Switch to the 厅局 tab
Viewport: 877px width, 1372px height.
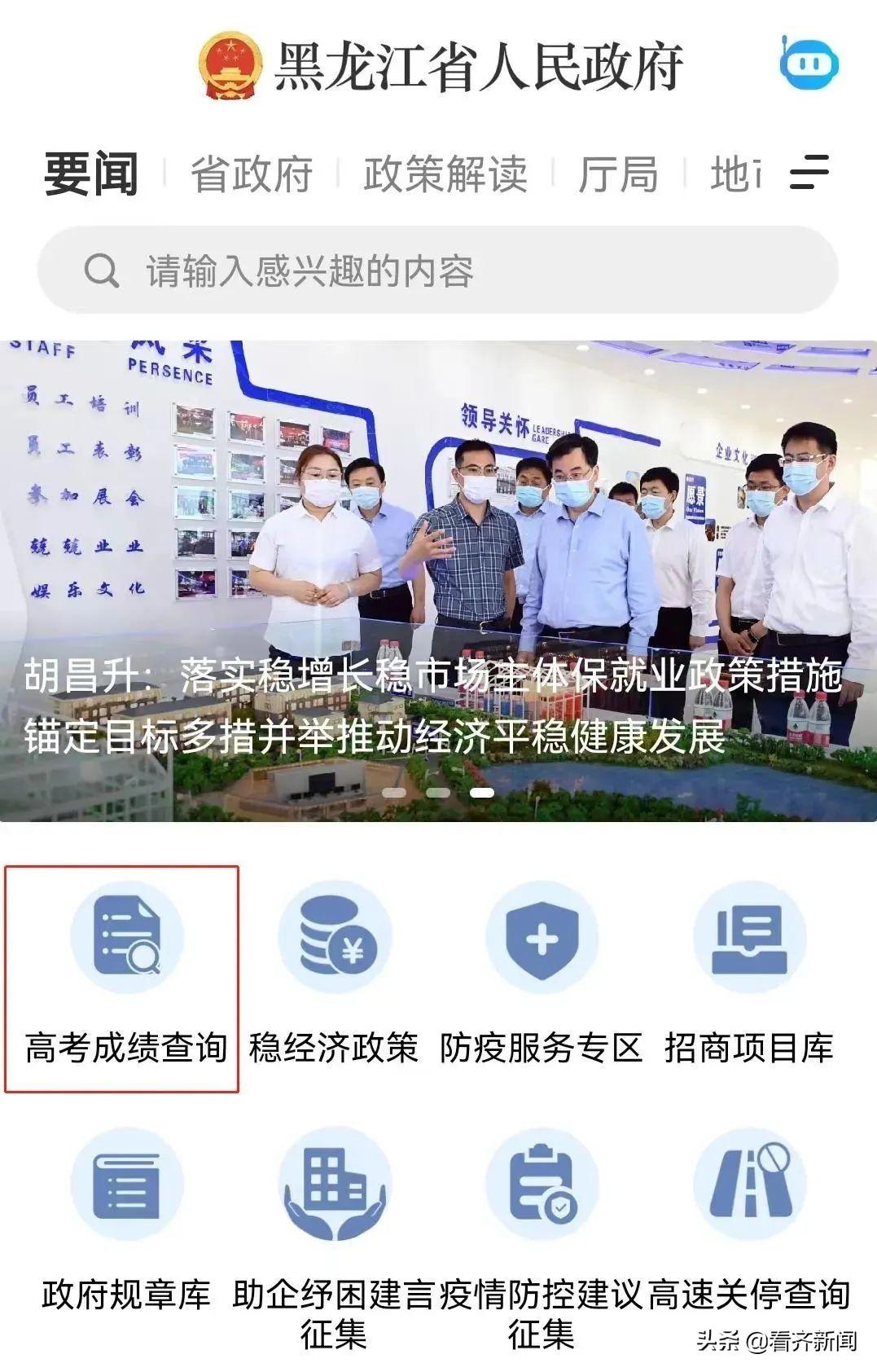(x=618, y=174)
